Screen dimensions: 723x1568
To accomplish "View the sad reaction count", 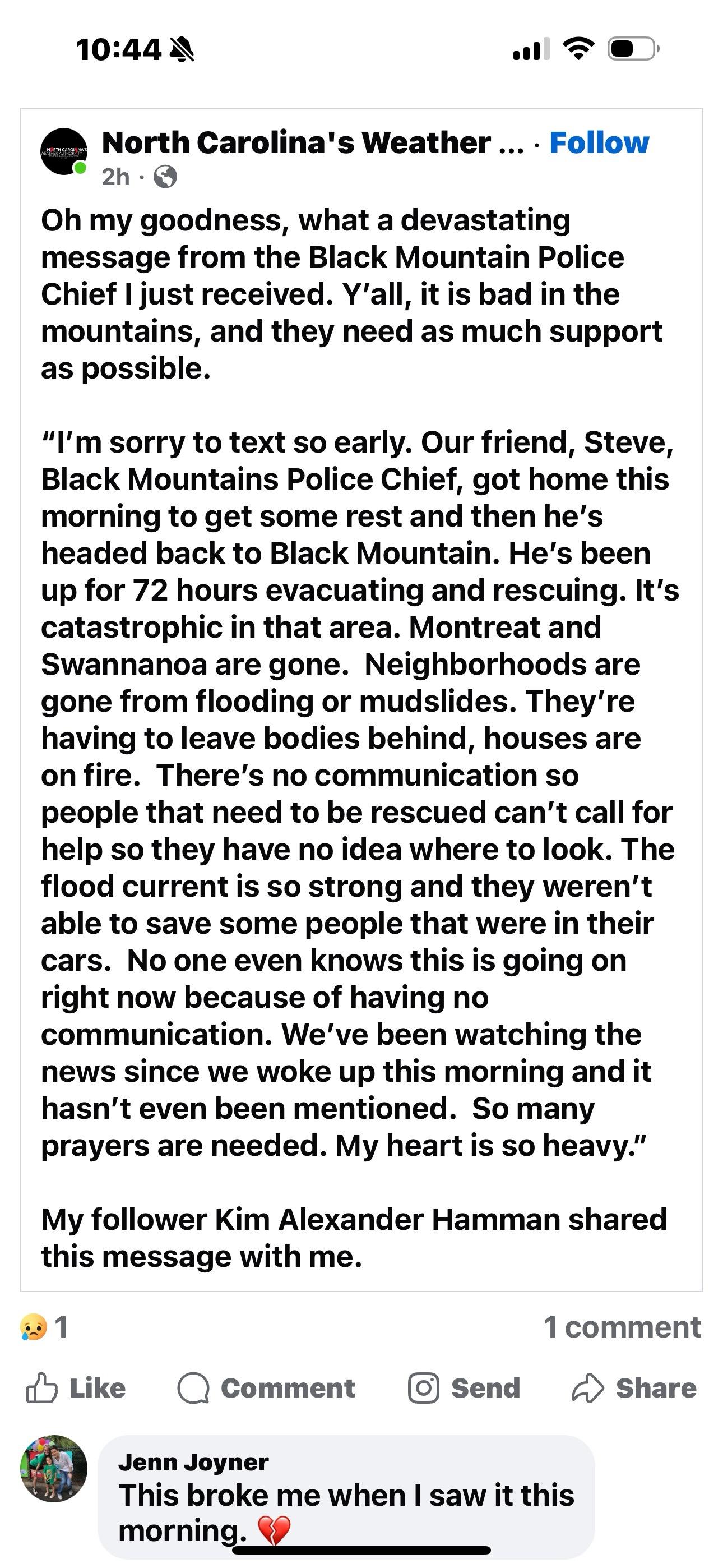I will point(44,1327).
